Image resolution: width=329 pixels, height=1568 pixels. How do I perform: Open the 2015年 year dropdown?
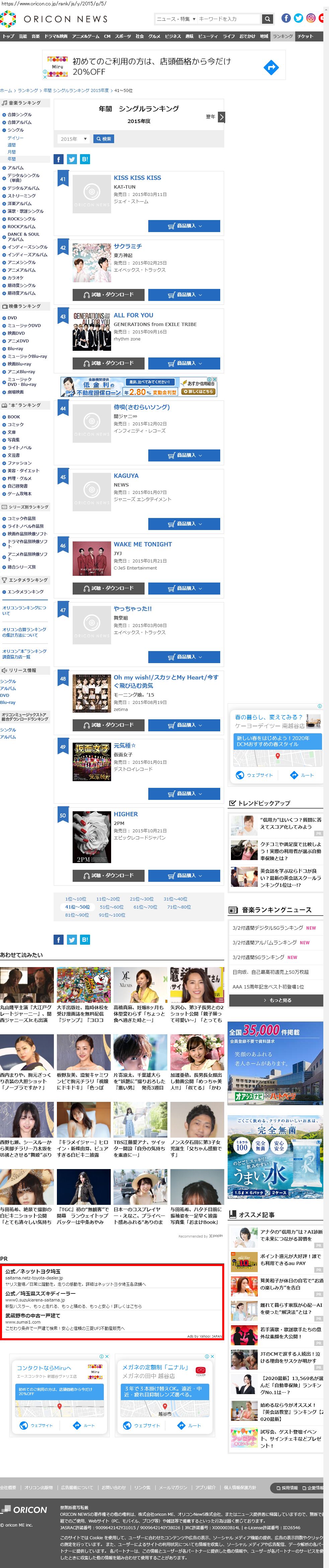coord(73,139)
